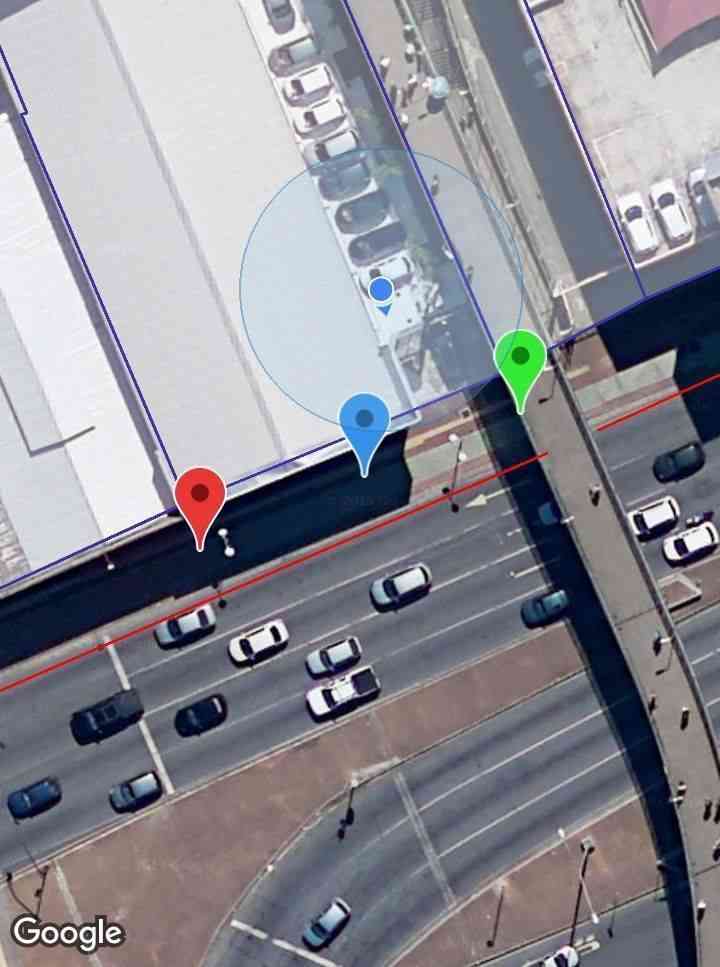
Task: Open the green map marker
Action: tap(520, 359)
